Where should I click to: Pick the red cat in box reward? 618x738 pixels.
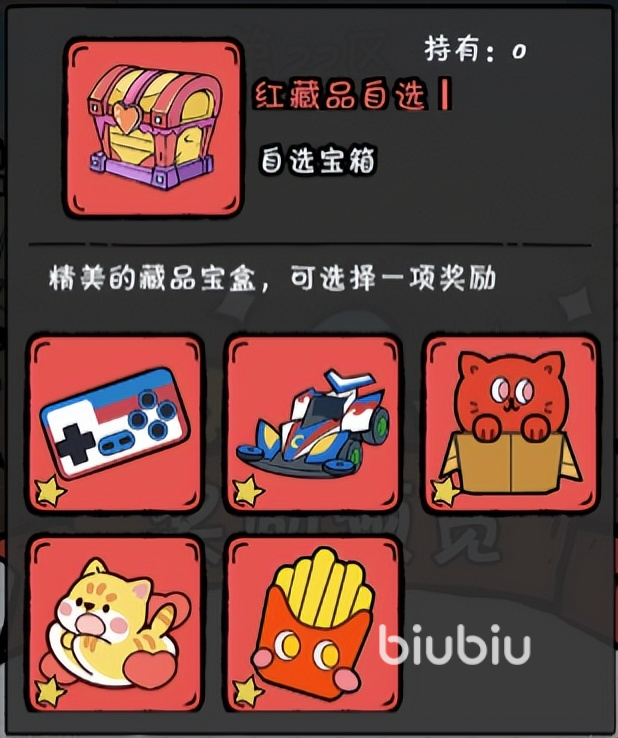511,422
